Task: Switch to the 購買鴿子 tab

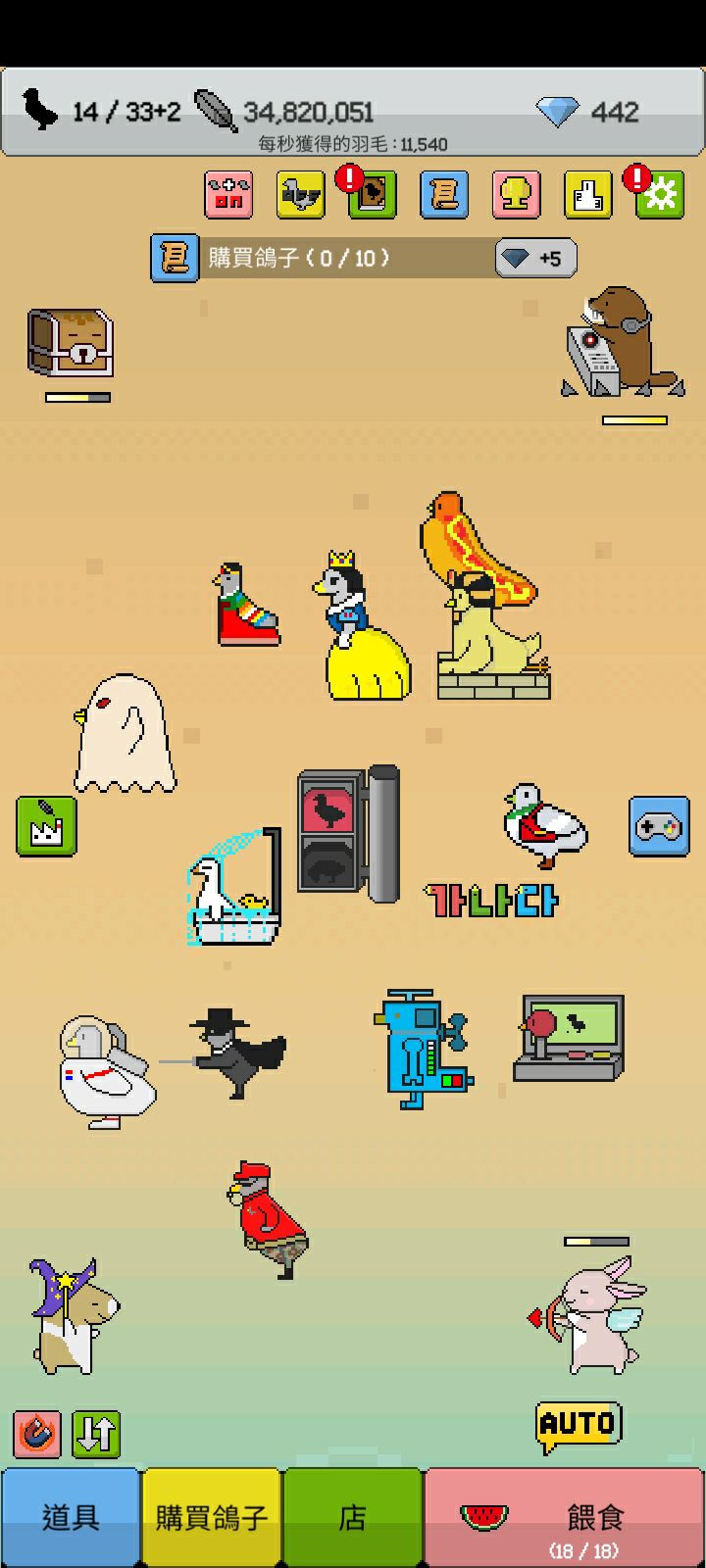Action: click(x=212, y=1517)
